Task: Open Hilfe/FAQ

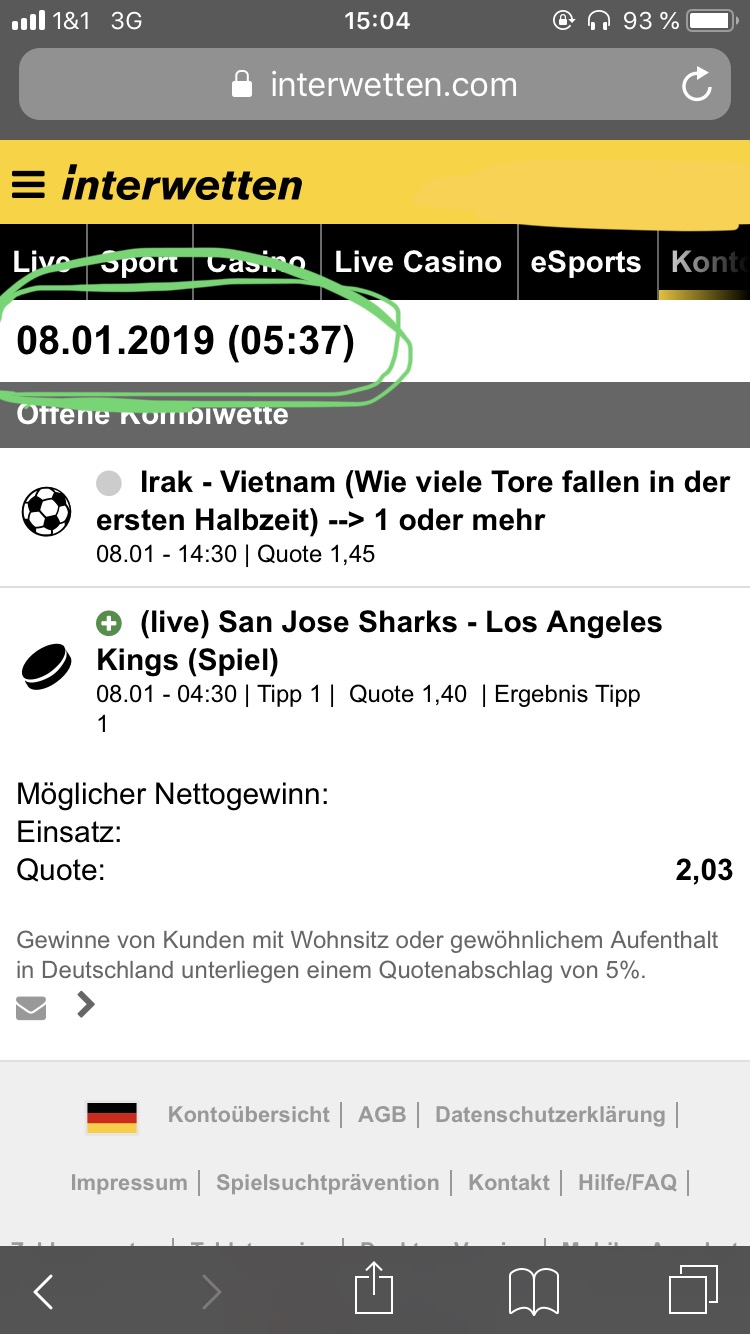Action: click(x=627, y=1182)
